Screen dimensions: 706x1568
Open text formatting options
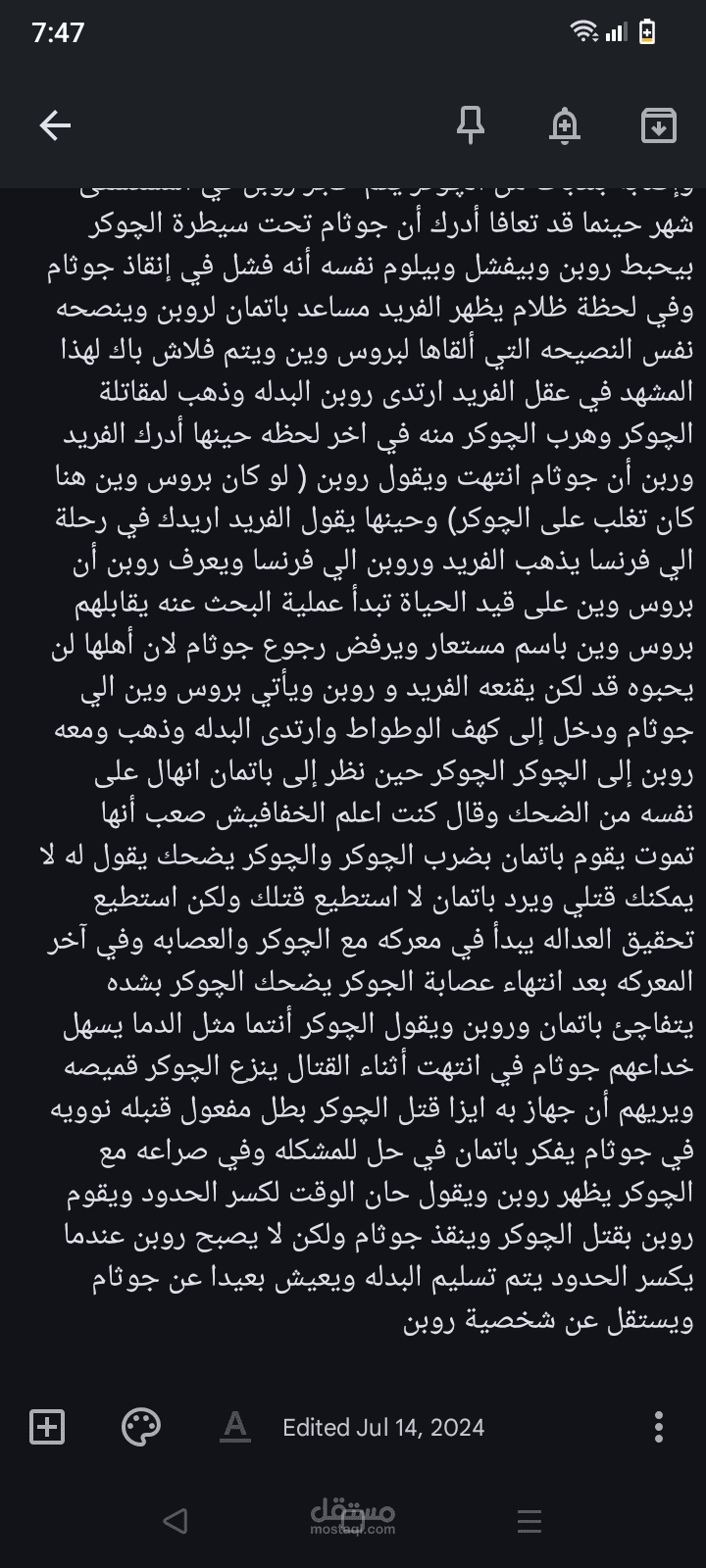coord(235,1427)
